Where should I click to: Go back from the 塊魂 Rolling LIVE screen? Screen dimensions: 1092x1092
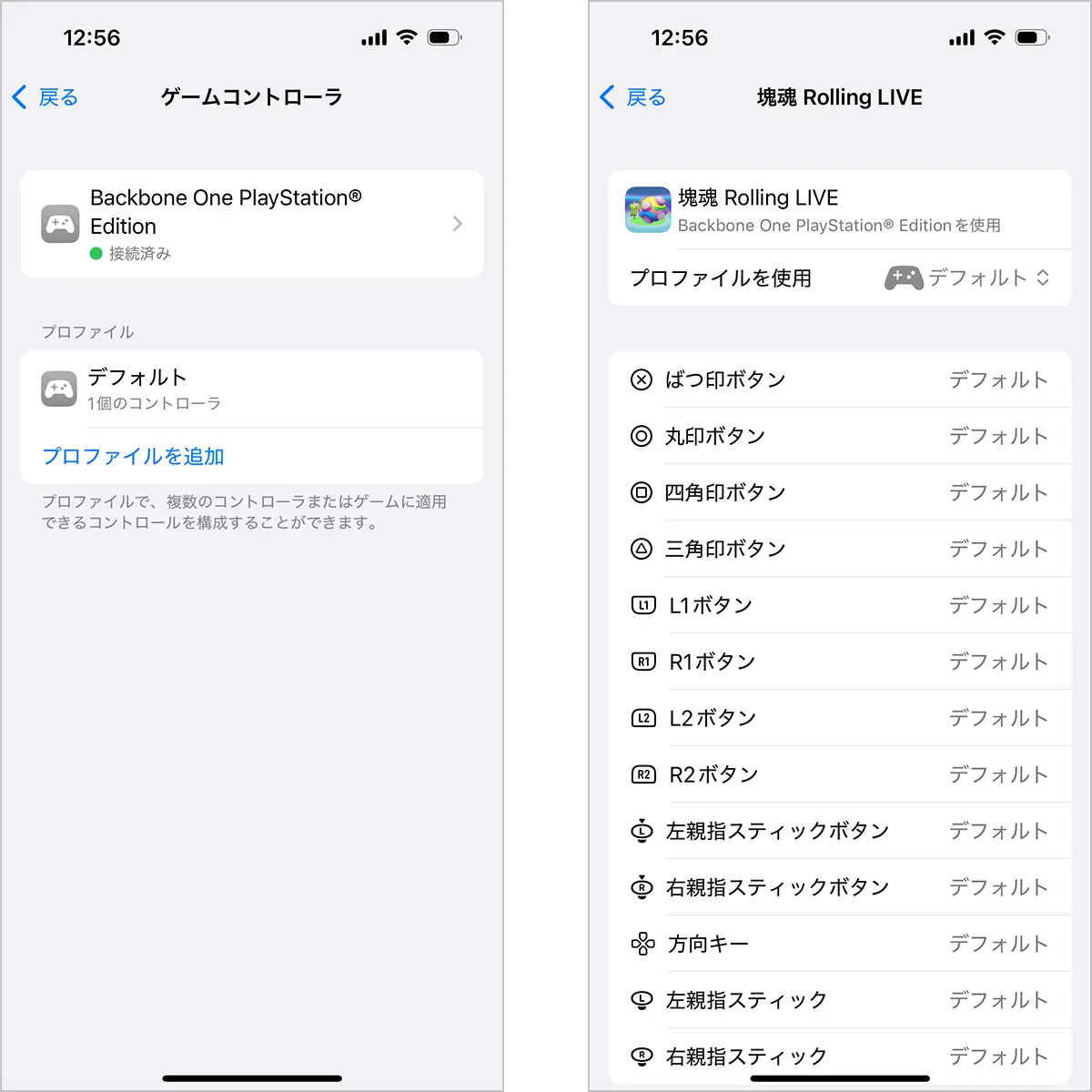(633, 97)
